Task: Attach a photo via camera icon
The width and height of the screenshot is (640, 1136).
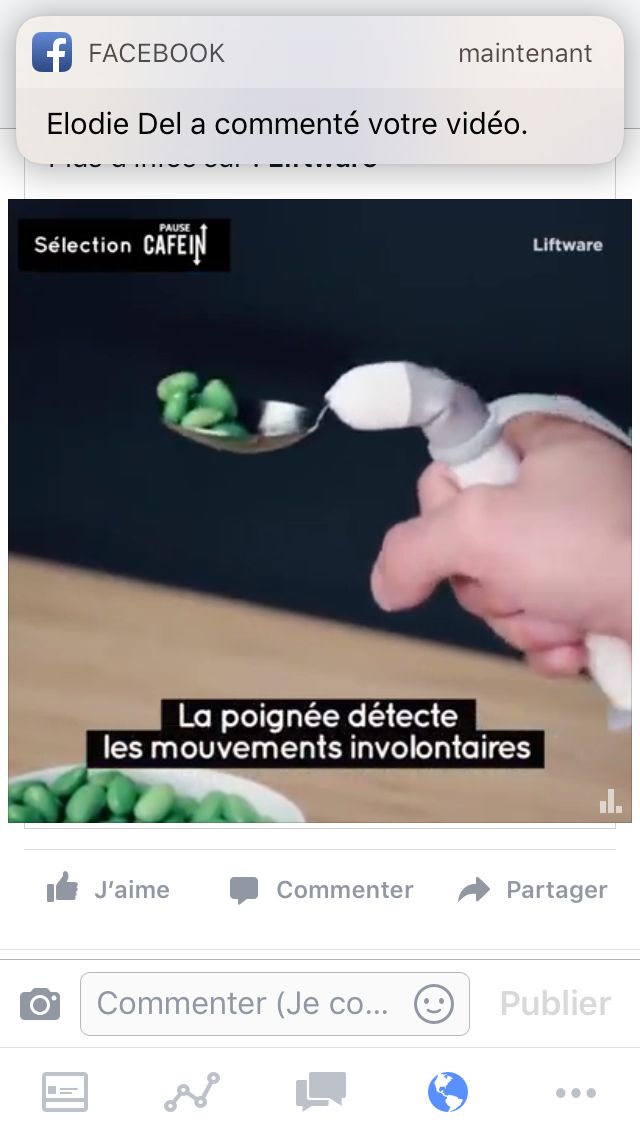Action: pyautogui.click(x=40, y=1004)
